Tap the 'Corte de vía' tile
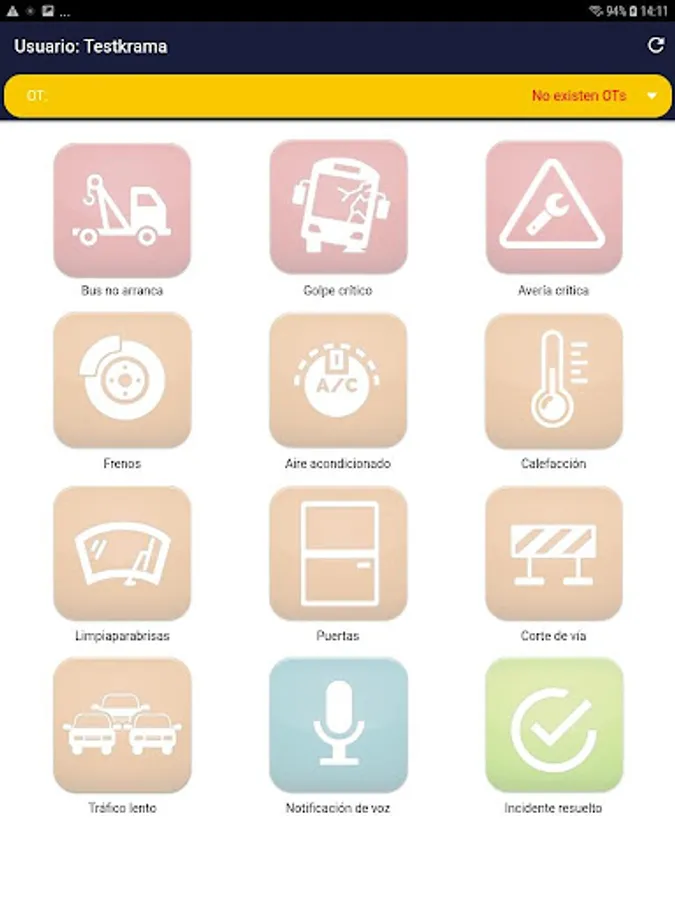The image size is (675, 900). (554, 553)
